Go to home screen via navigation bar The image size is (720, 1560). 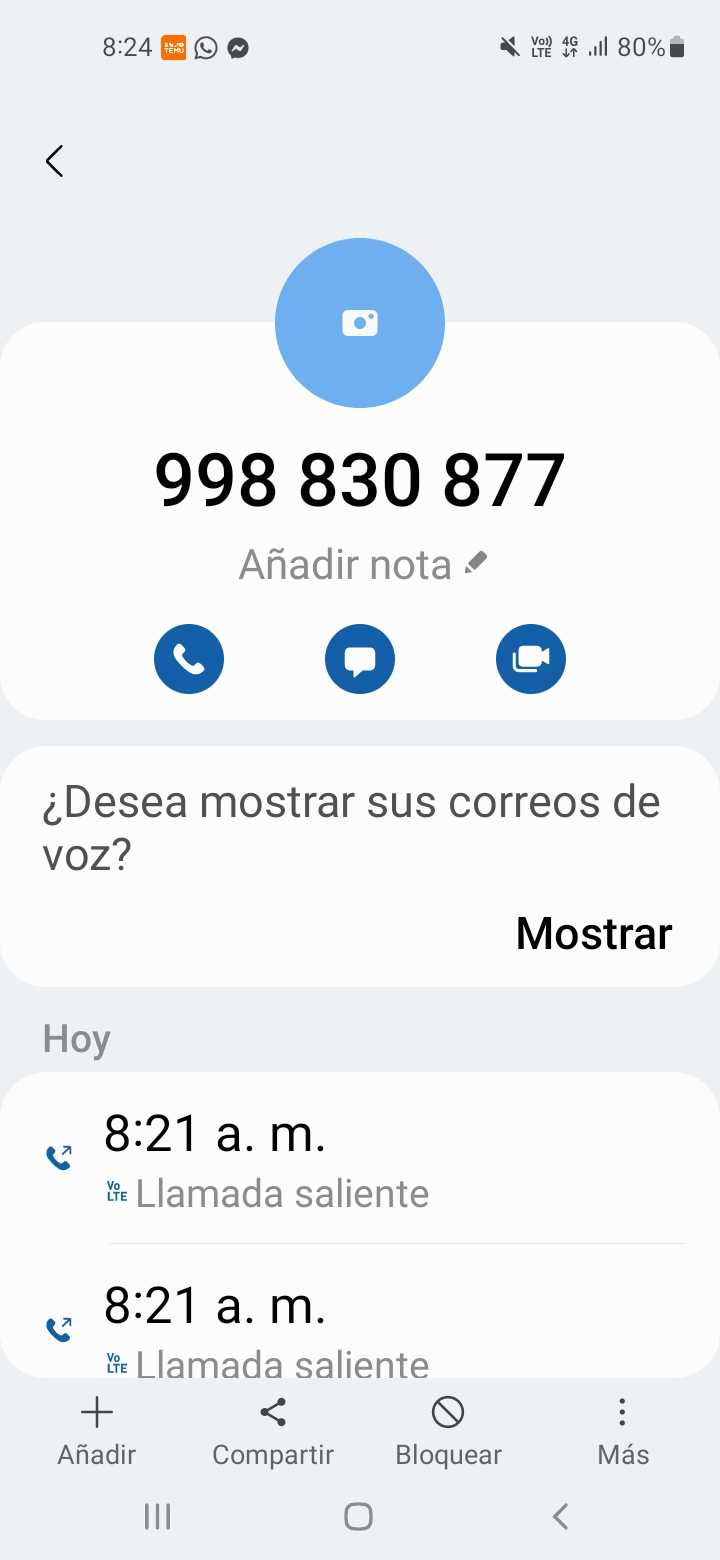(359, 1517)
